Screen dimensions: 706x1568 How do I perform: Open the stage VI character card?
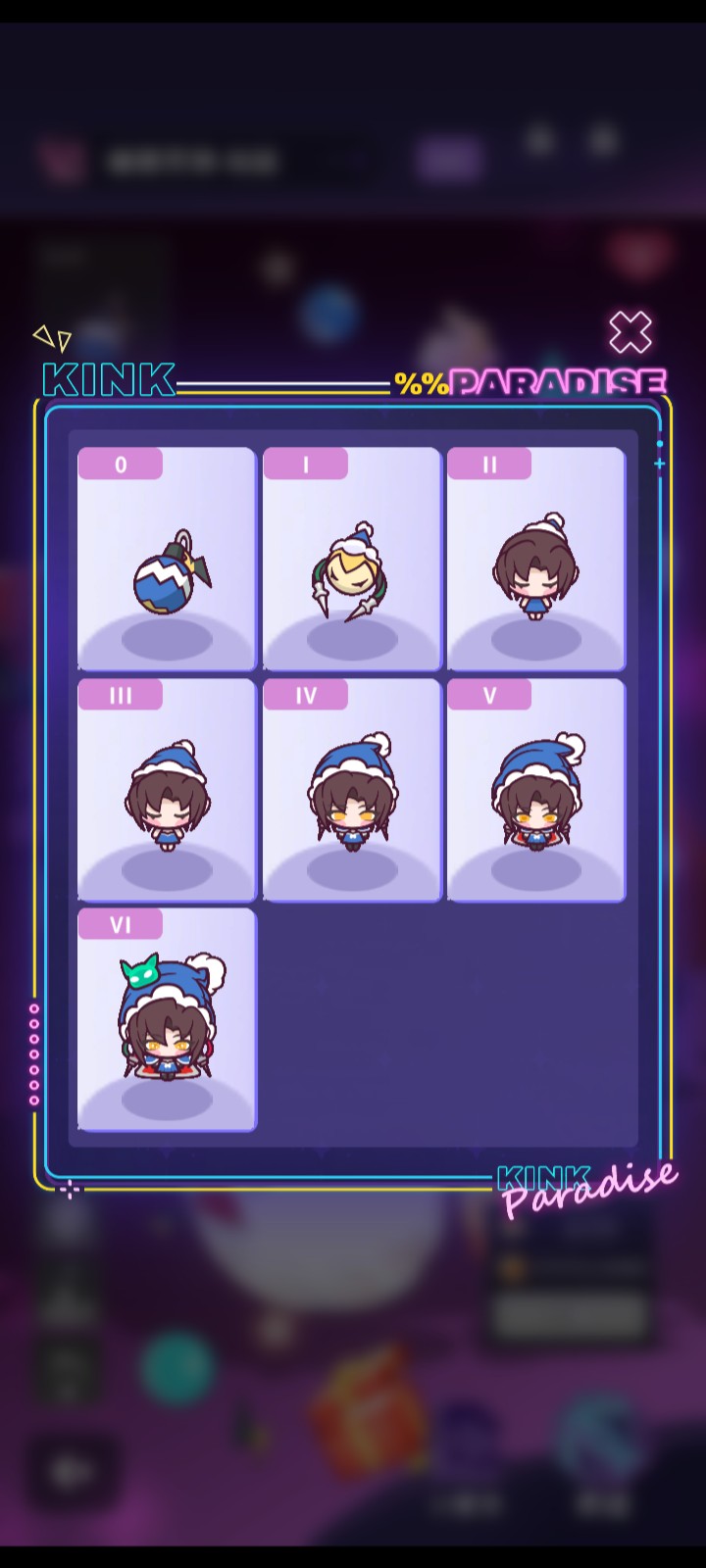click(167, 1020)
